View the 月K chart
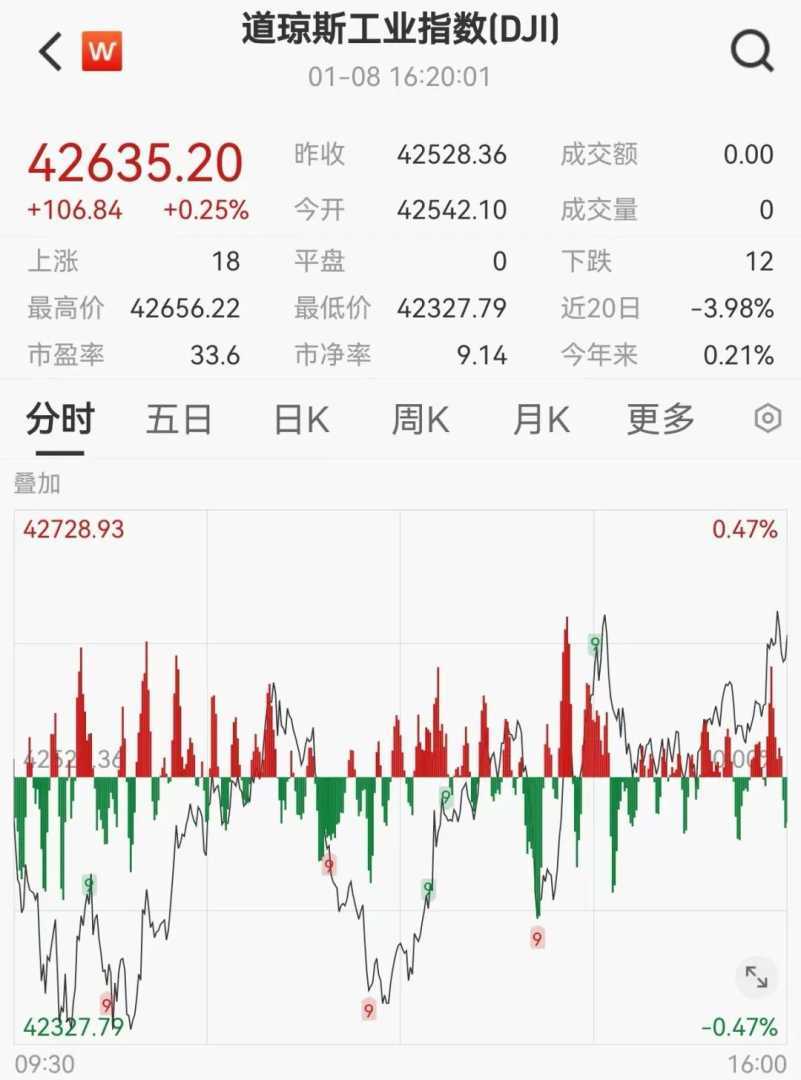 pos(541,420)
